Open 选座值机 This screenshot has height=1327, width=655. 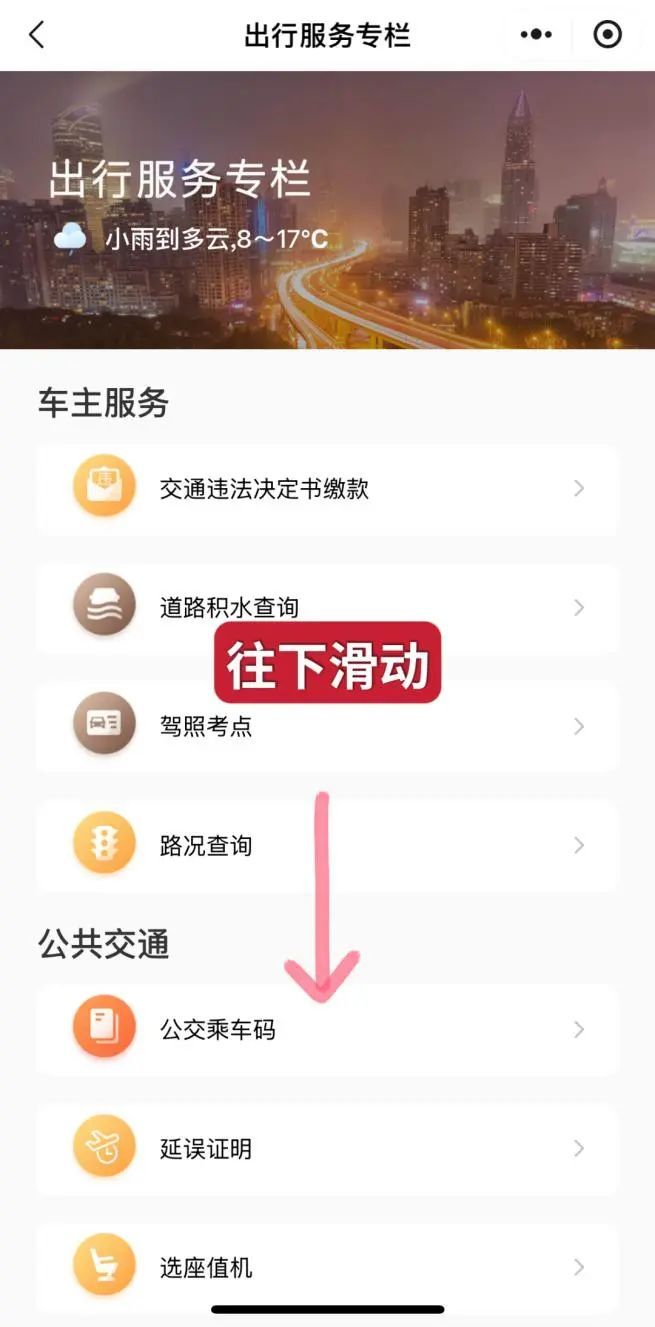coord(327,1268)
